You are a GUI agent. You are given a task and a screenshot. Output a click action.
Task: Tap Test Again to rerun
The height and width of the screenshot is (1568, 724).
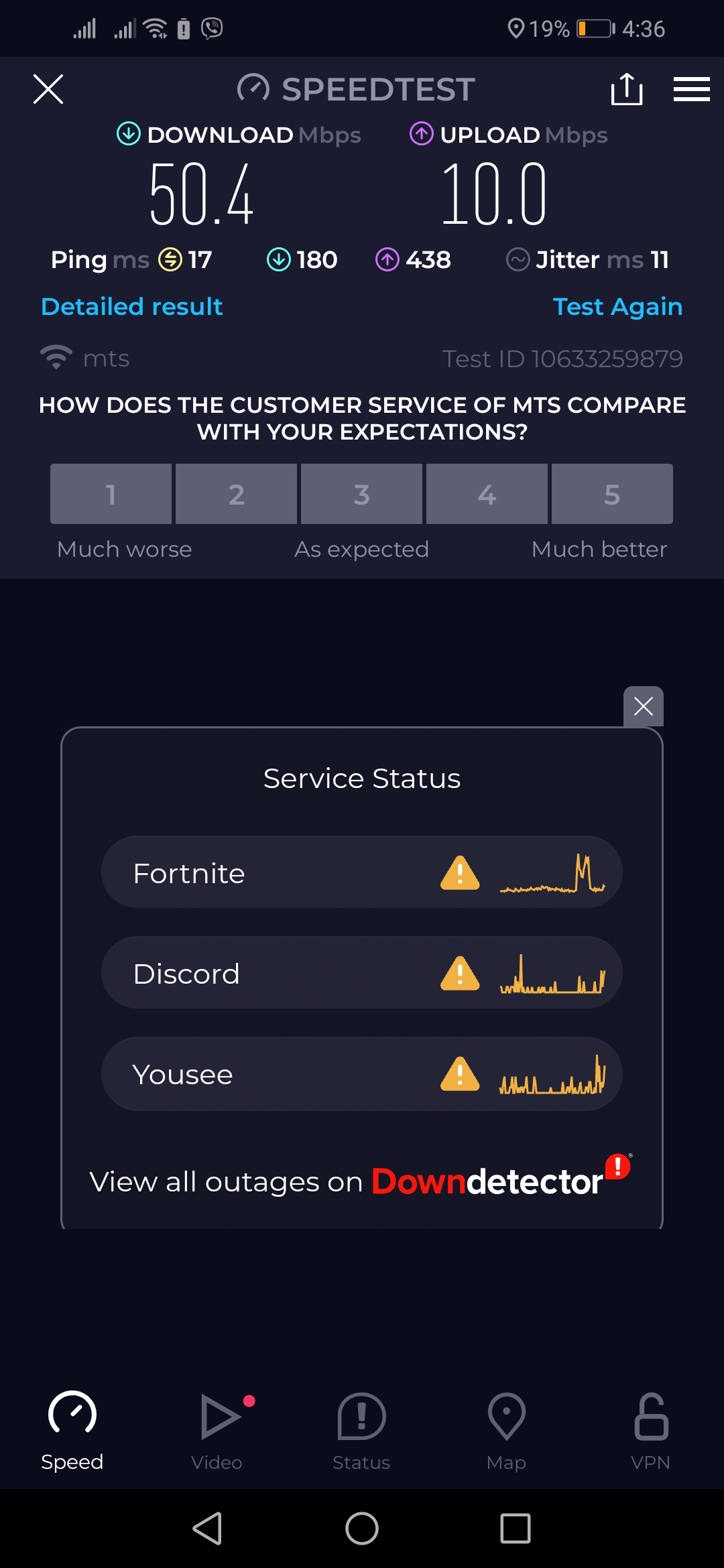[617, 306]
